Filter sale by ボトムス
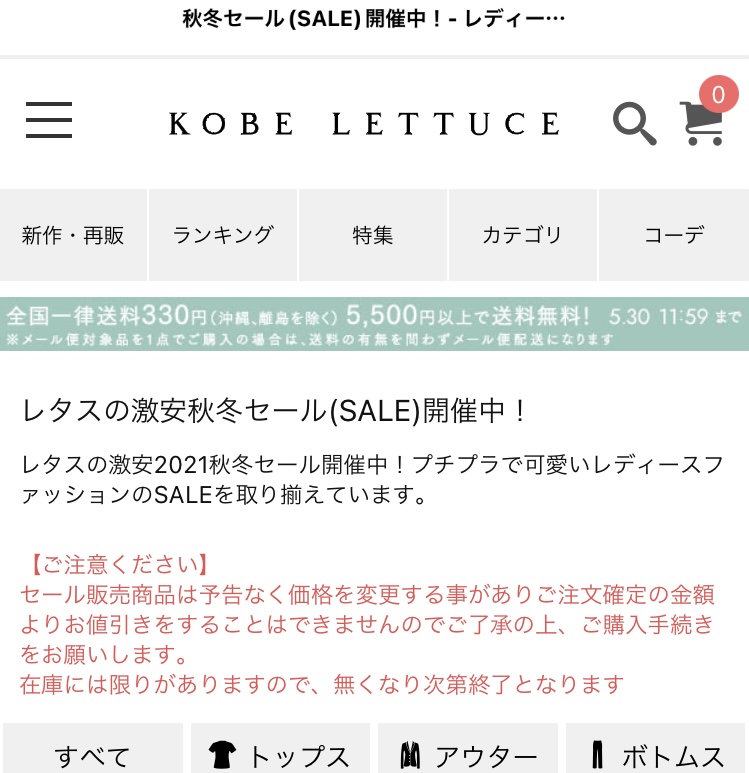Viewport: 749px width, 773px height. (655, 752)
